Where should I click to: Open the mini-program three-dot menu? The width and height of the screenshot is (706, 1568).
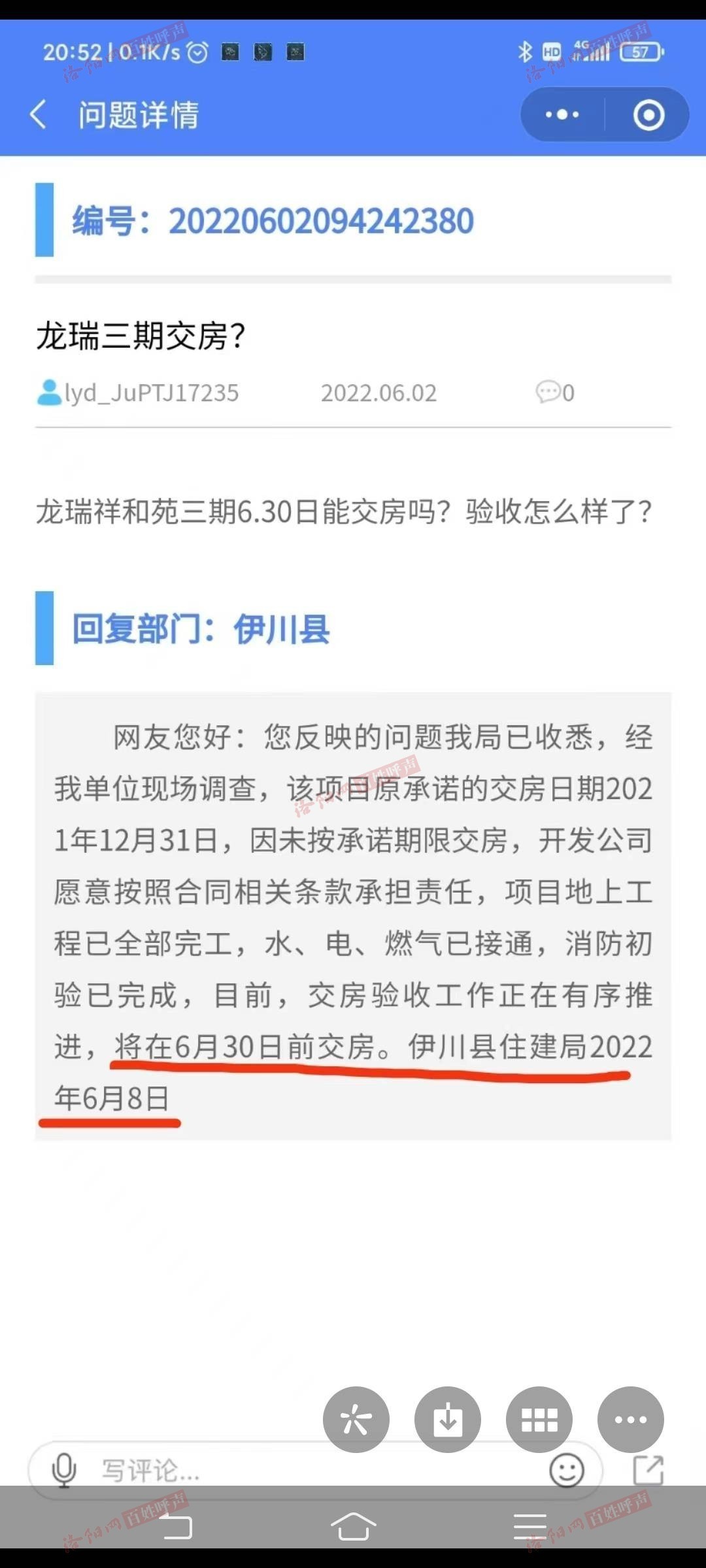pos(562,115)
